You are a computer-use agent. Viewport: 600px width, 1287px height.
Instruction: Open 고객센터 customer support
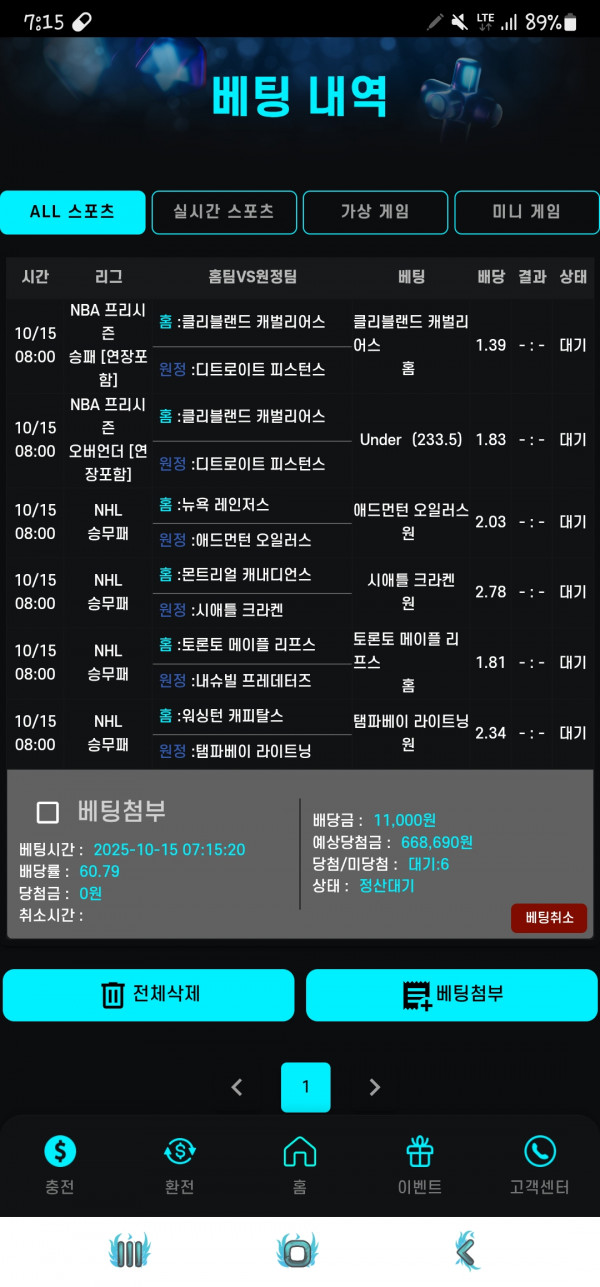(x=540, y=1165)
